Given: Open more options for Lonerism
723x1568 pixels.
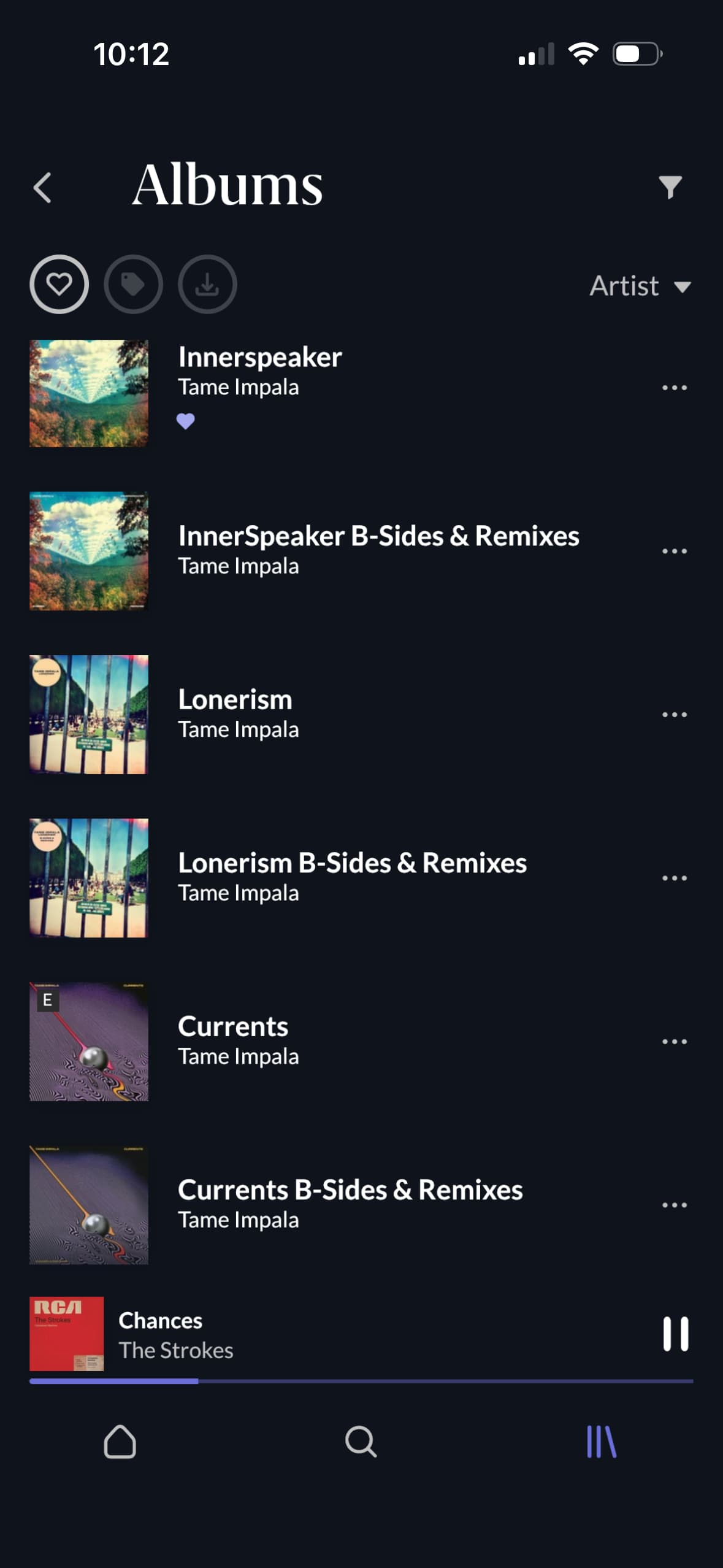Looking at the screenshot, I should pyautogui.click(x=674, y=715).
